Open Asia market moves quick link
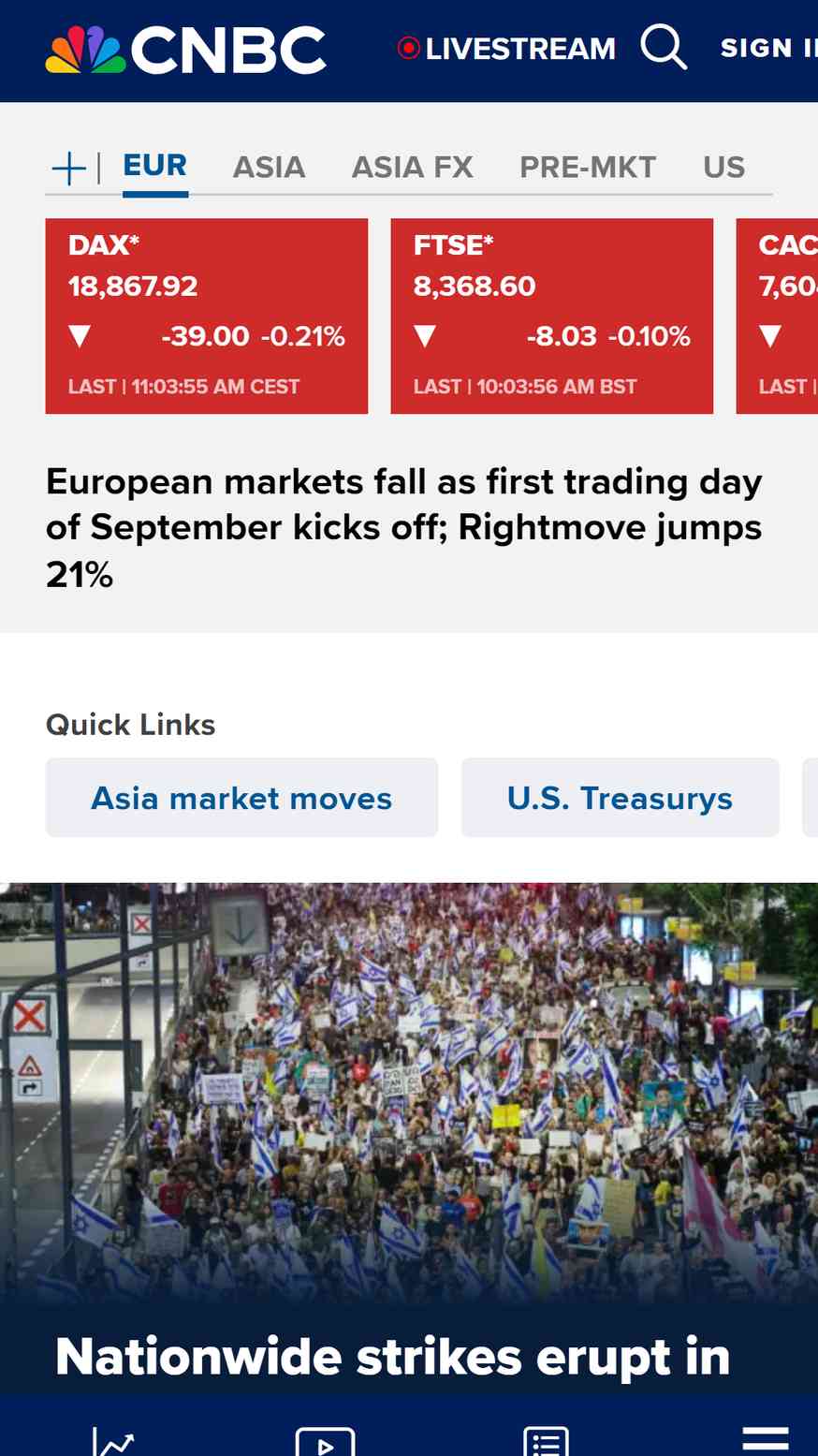818x1456 pixels. tap(241, 798)
